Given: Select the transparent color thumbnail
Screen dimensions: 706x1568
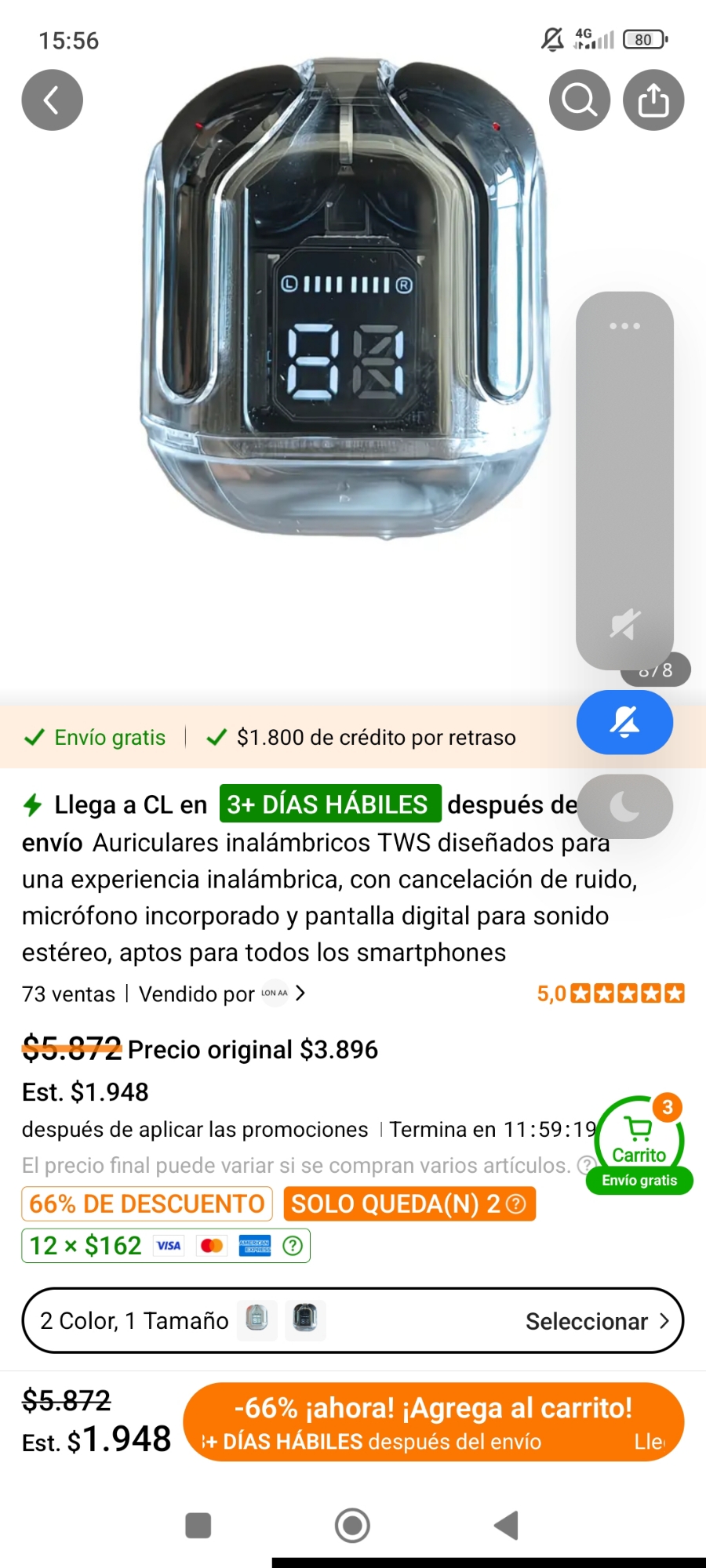Looking at the screenshot, I should coord(257,1319).
